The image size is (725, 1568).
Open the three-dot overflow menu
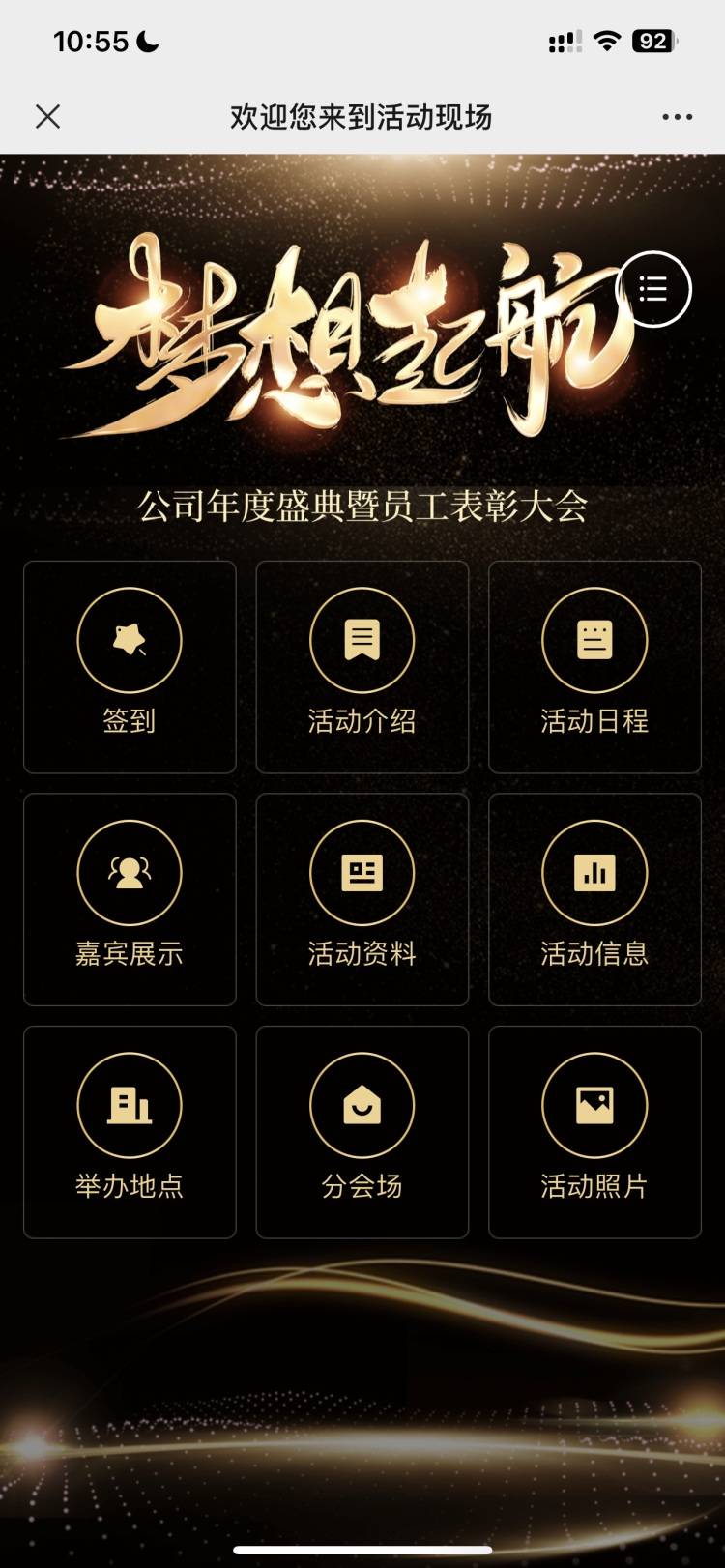coord(677,117)
